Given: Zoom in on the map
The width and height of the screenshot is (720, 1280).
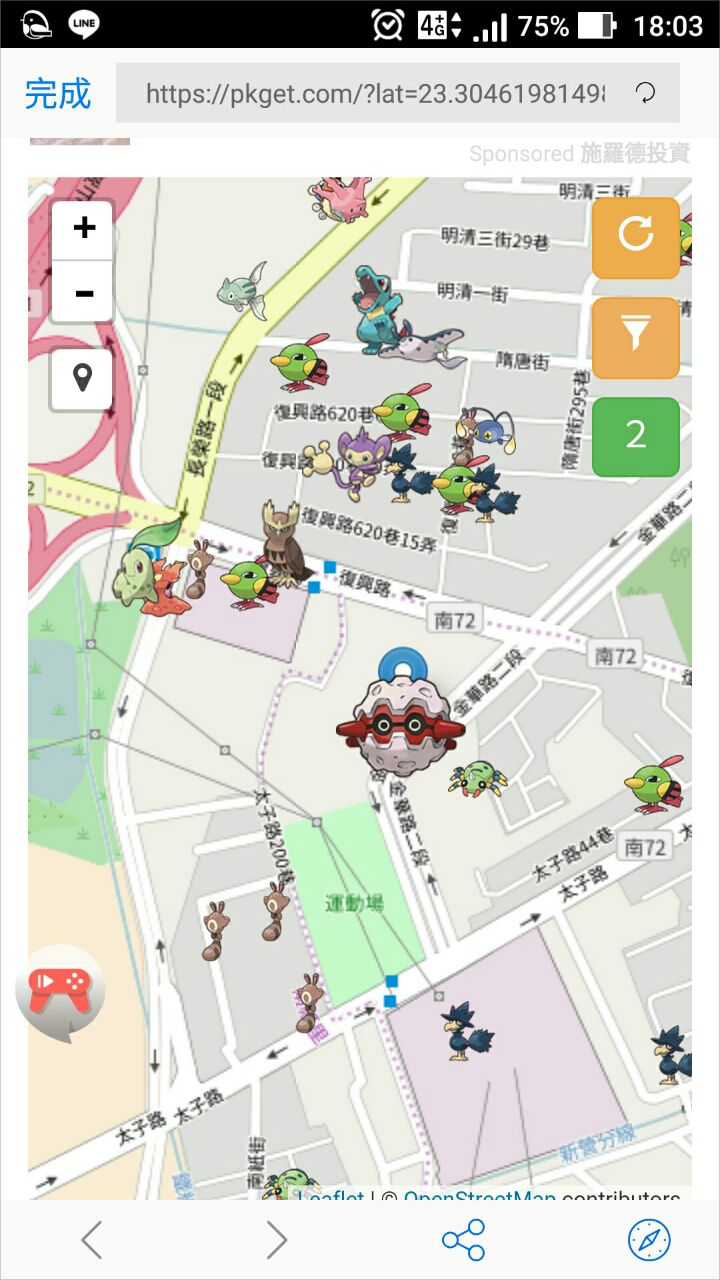Looking at the screenshot, I should [84, 228].
